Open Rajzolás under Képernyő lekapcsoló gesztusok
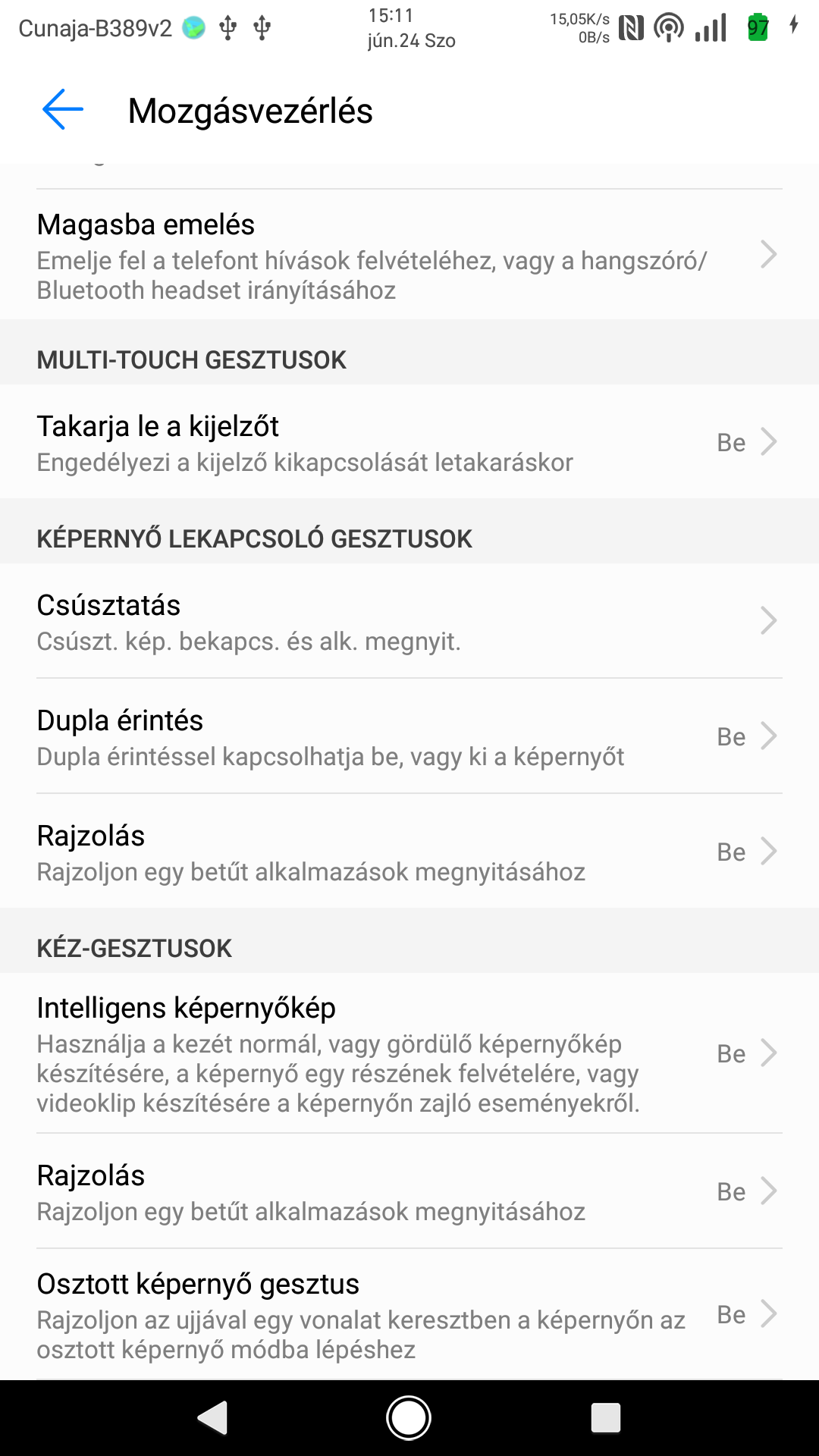 click(x=409, y=852)
